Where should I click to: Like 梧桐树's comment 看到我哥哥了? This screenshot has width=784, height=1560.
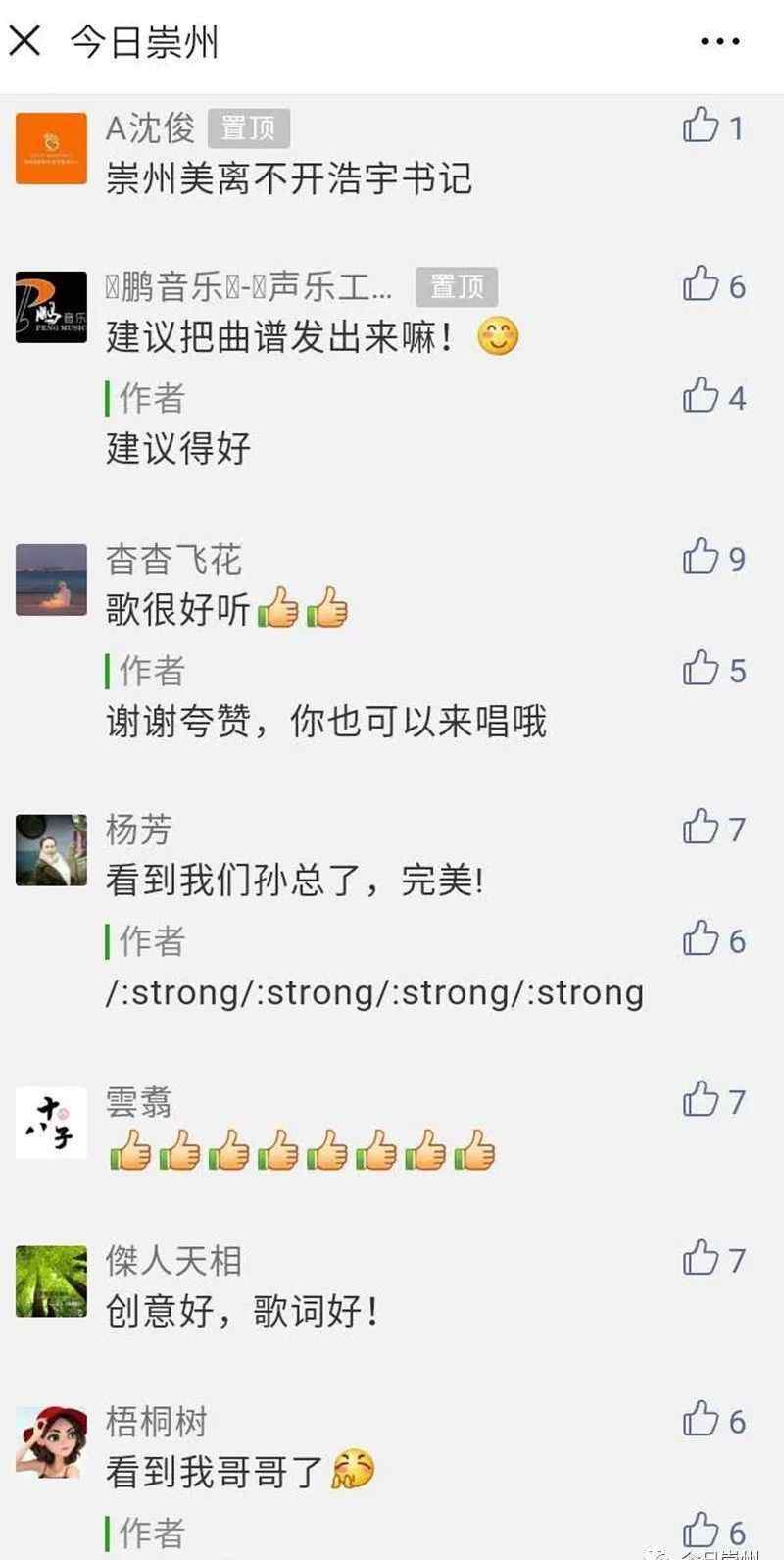(x=701, y=1419)
